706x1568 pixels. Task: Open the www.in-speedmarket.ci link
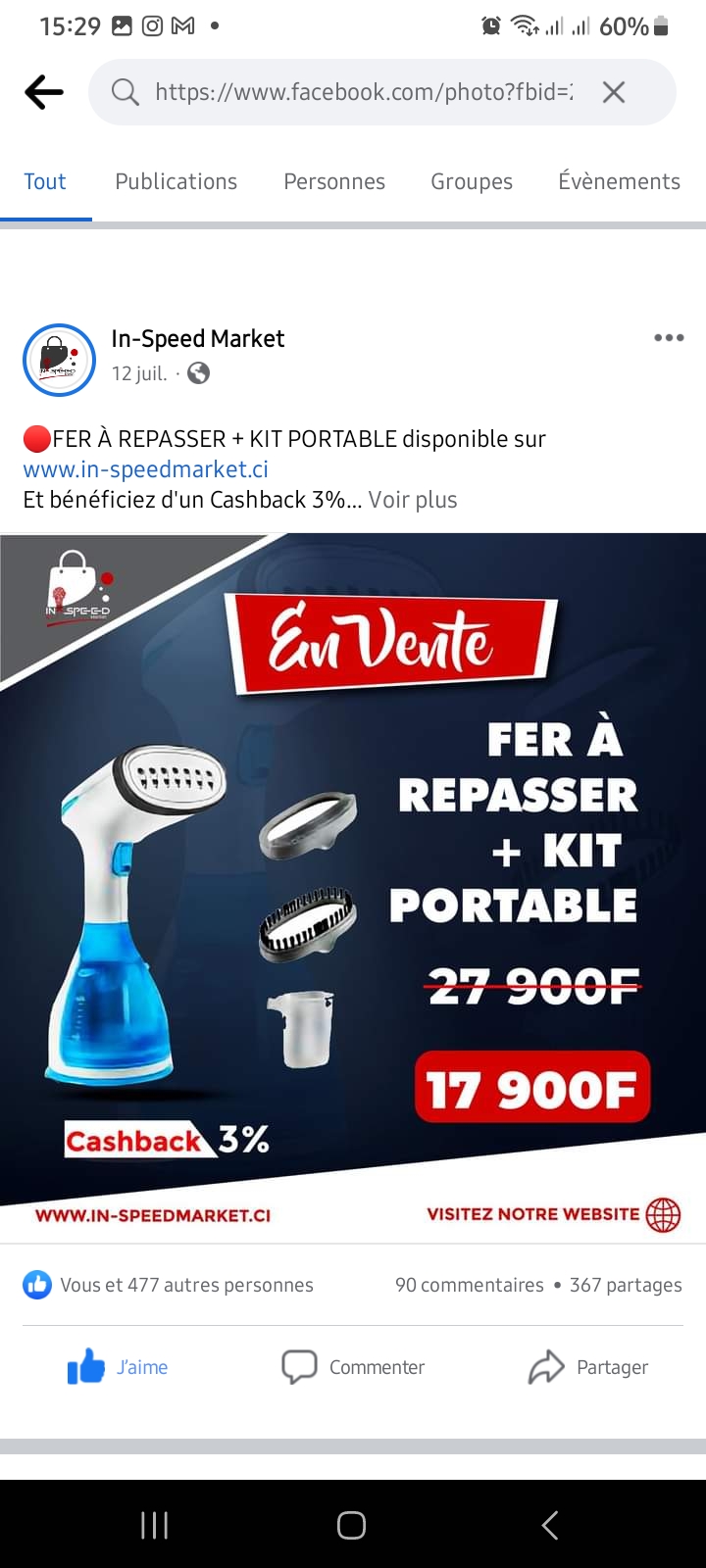click(x=146, y=469)
